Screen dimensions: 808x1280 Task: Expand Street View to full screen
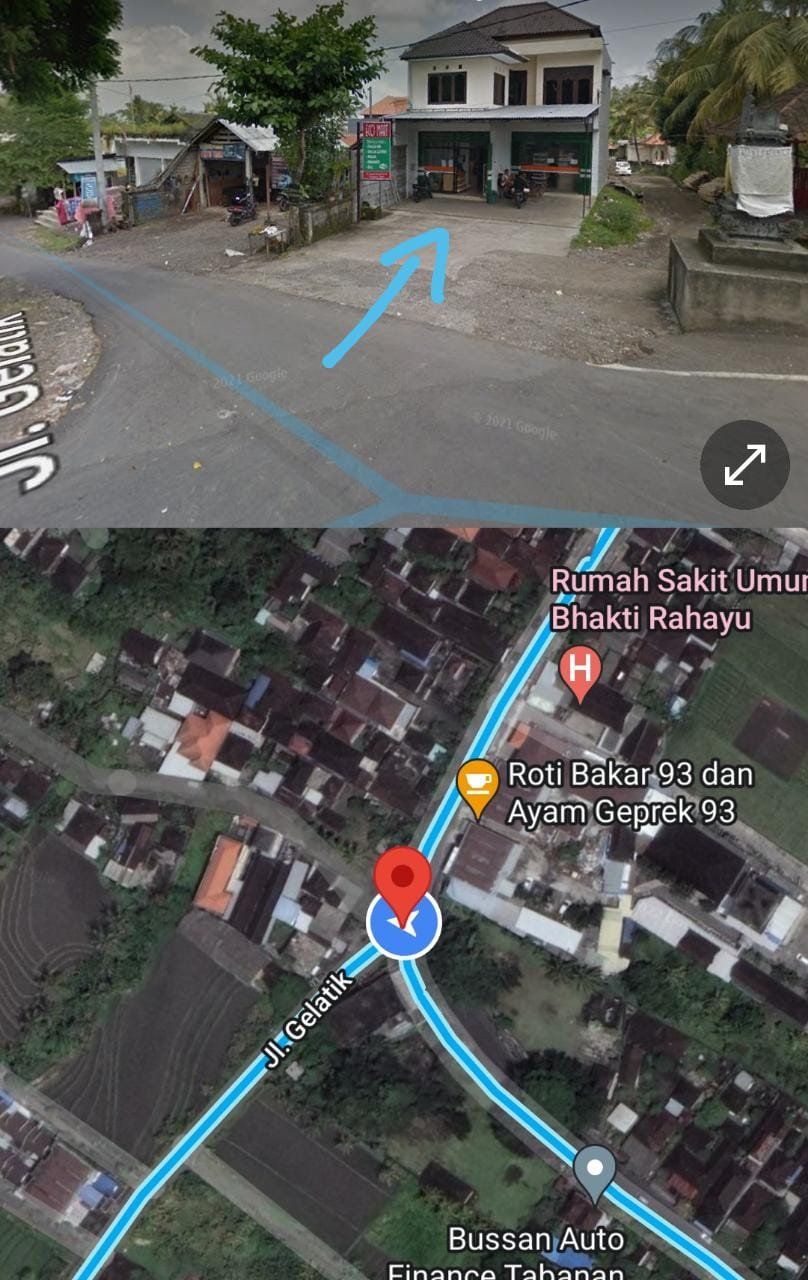(x=745, y=465)
